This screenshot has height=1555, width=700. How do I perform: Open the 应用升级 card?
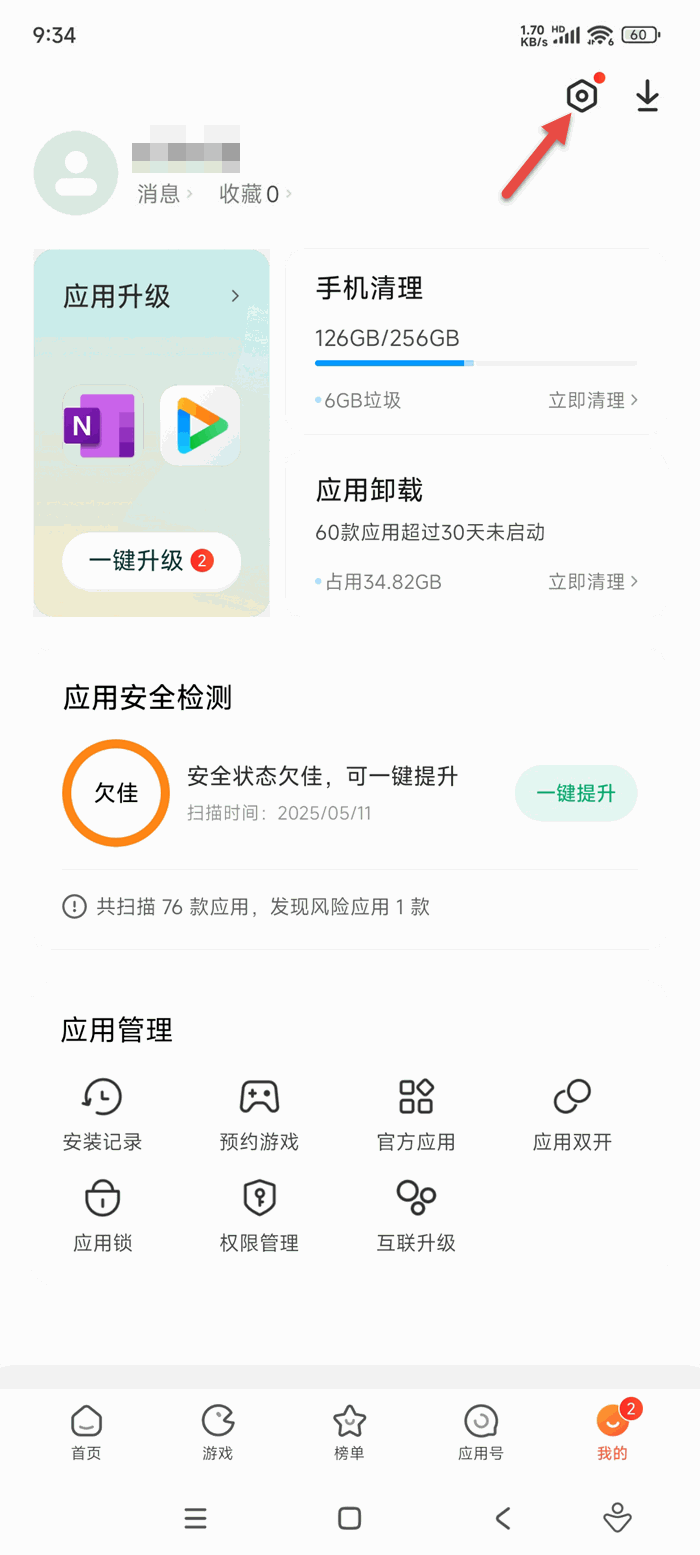(x=152, y=297)
